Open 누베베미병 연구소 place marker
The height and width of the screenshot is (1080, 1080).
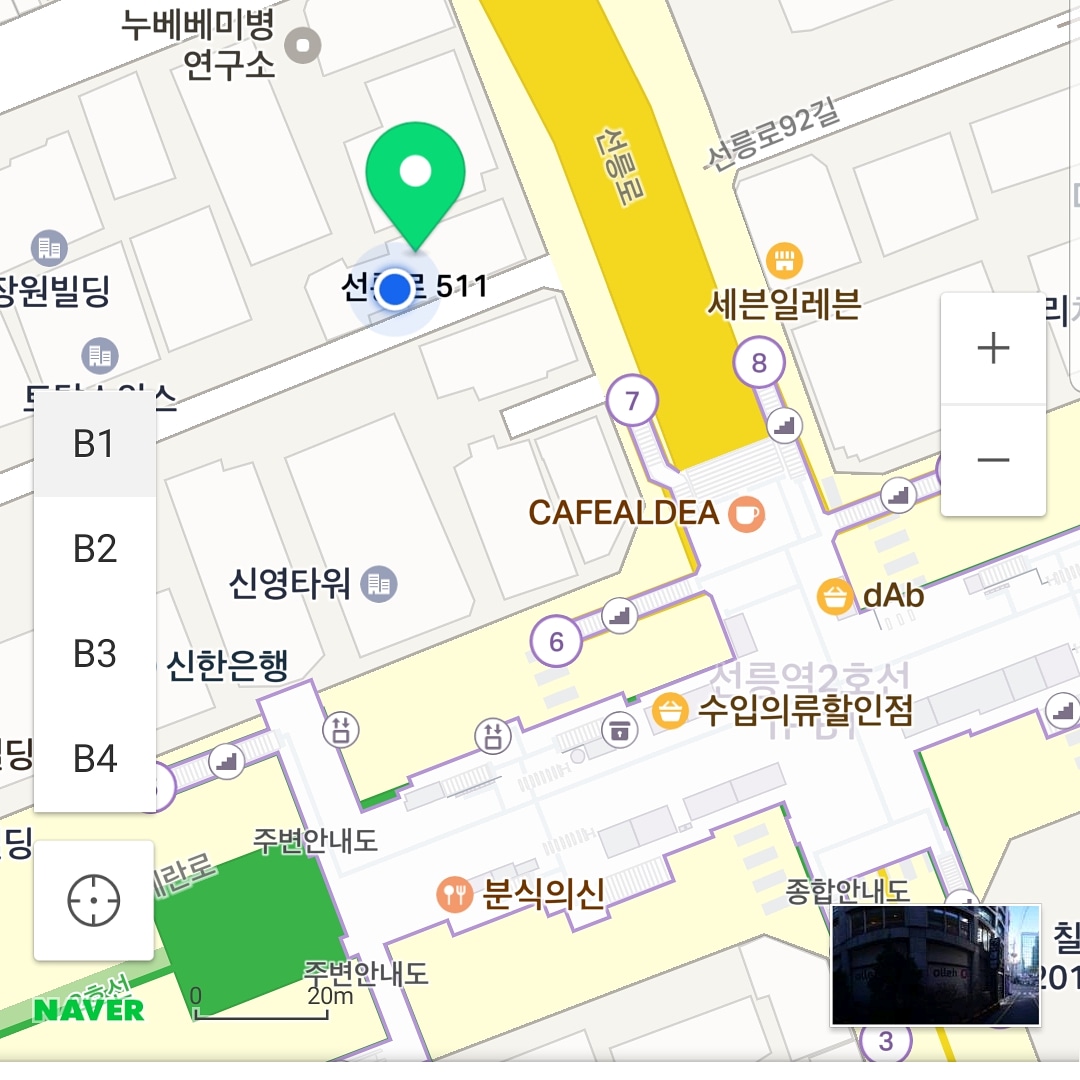pyautogui.click(x=303, y=45)
